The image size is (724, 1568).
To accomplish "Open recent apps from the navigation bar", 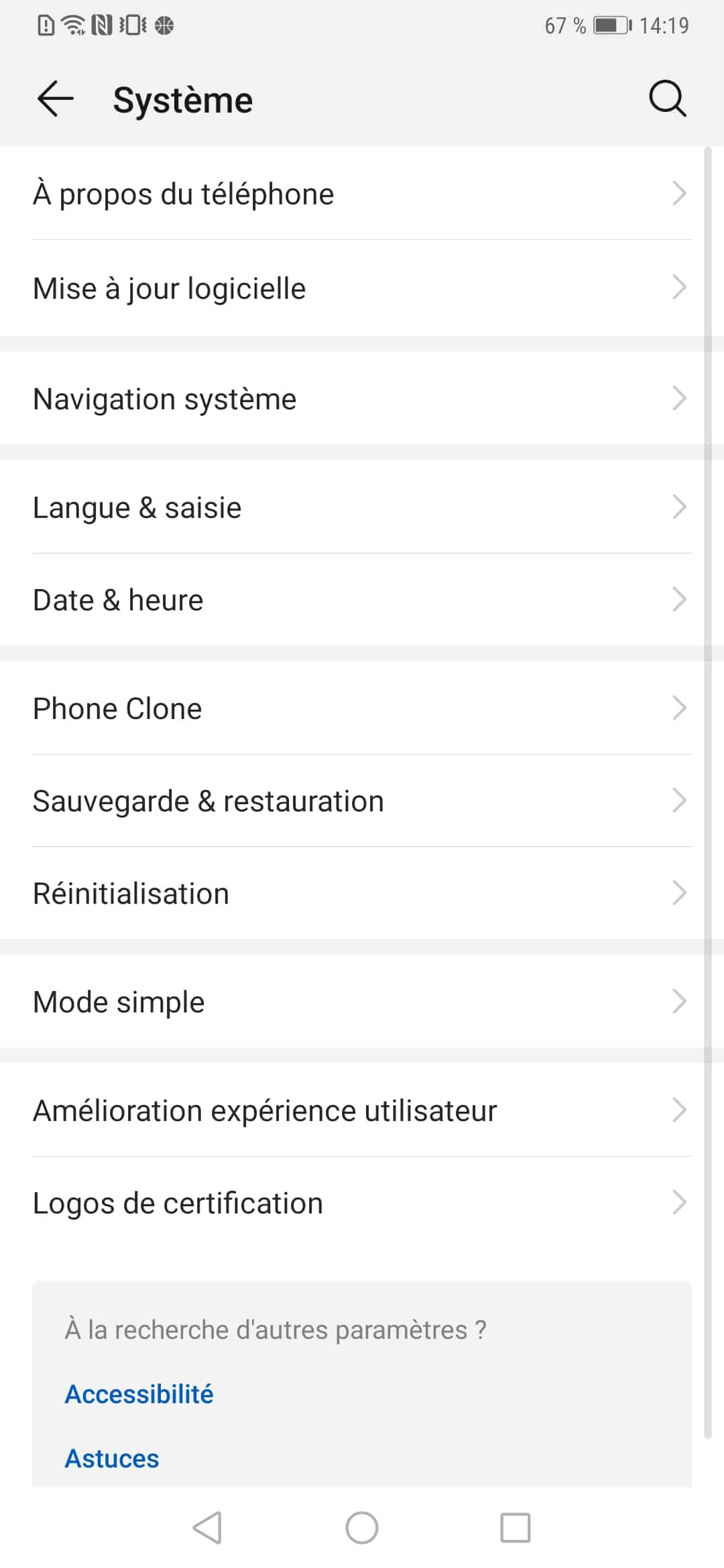I will (516, 1528).
